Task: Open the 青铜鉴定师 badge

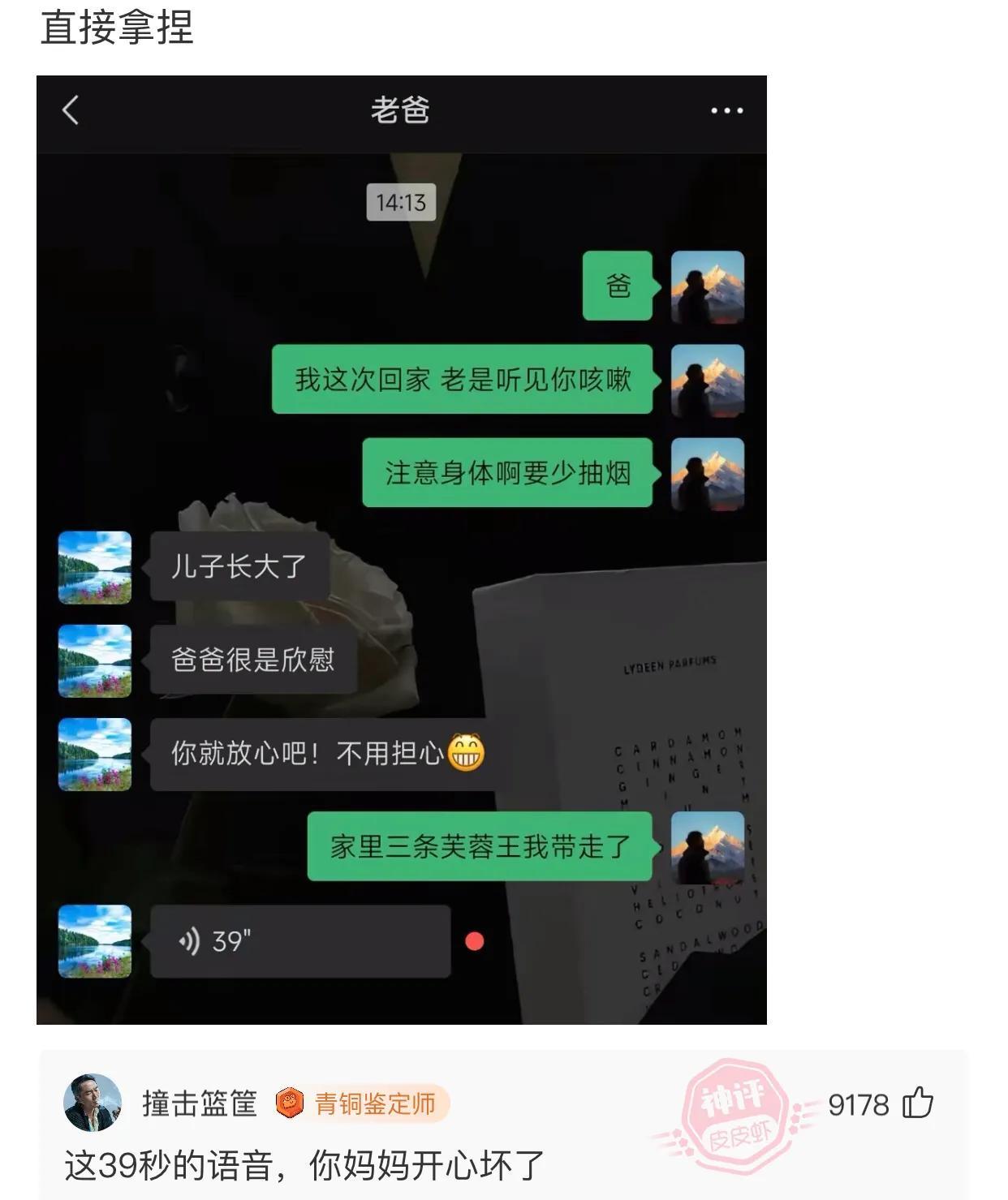Action: [361, 1103]
